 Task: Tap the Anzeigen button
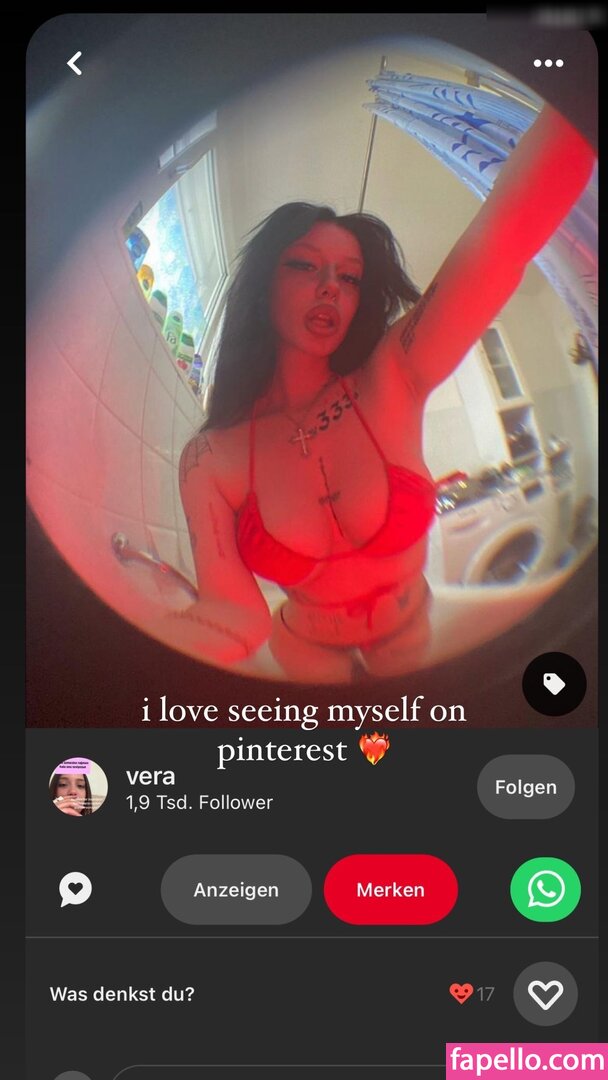point(236,889)
